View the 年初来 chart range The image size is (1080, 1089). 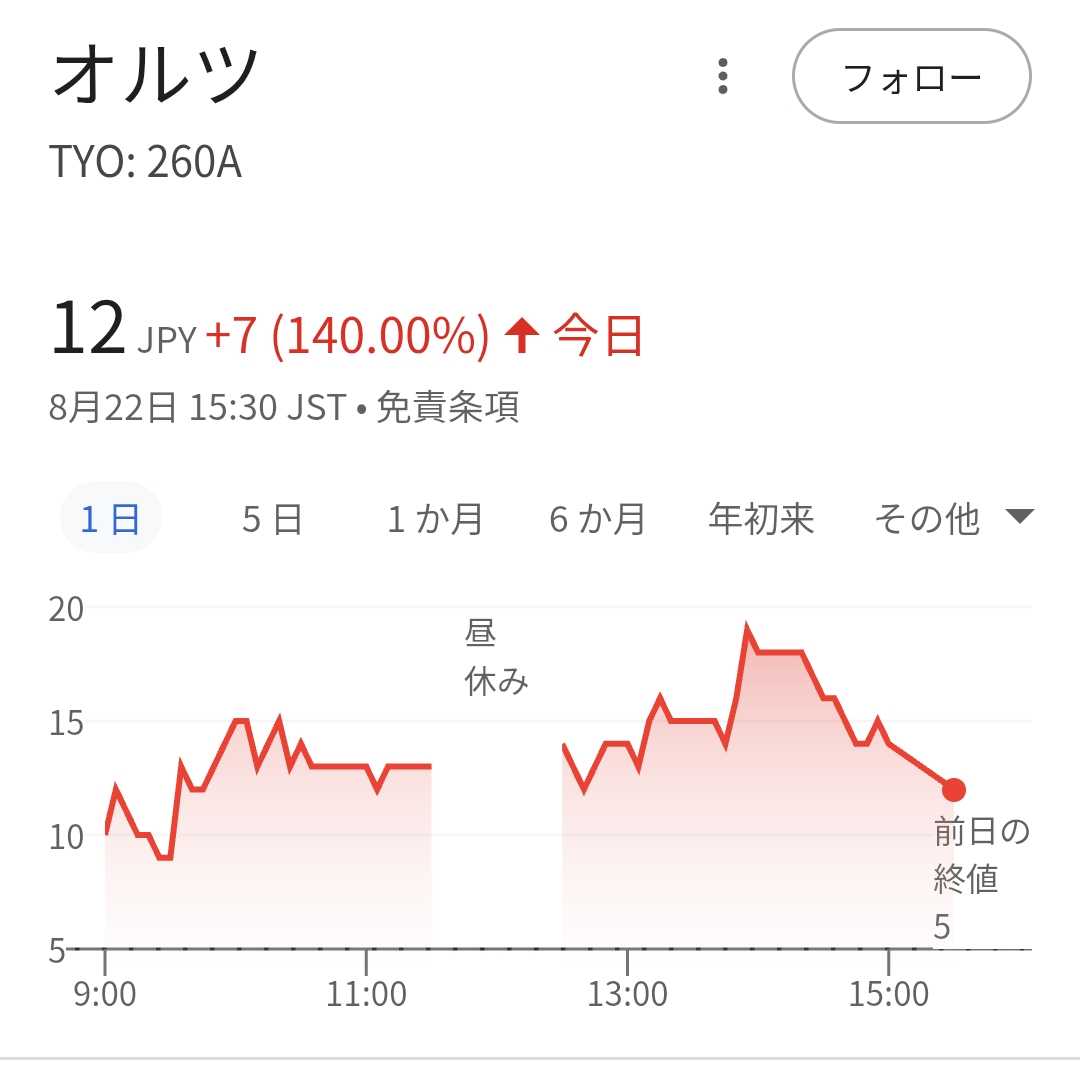(x=761, y=519)
